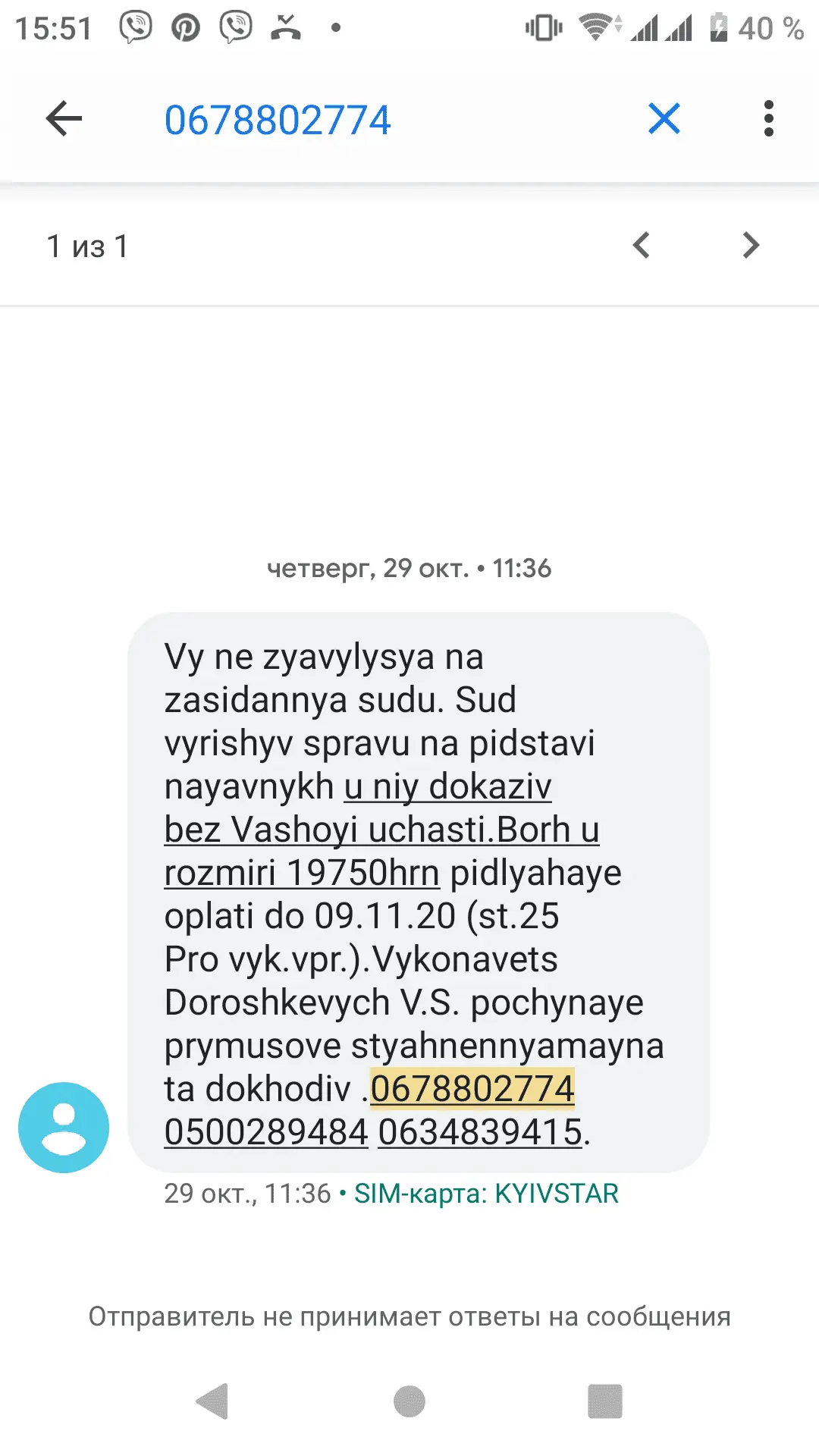
Task: Tap the highlighted number 0678802774 in the message
Action: (x=472, y=1089)
